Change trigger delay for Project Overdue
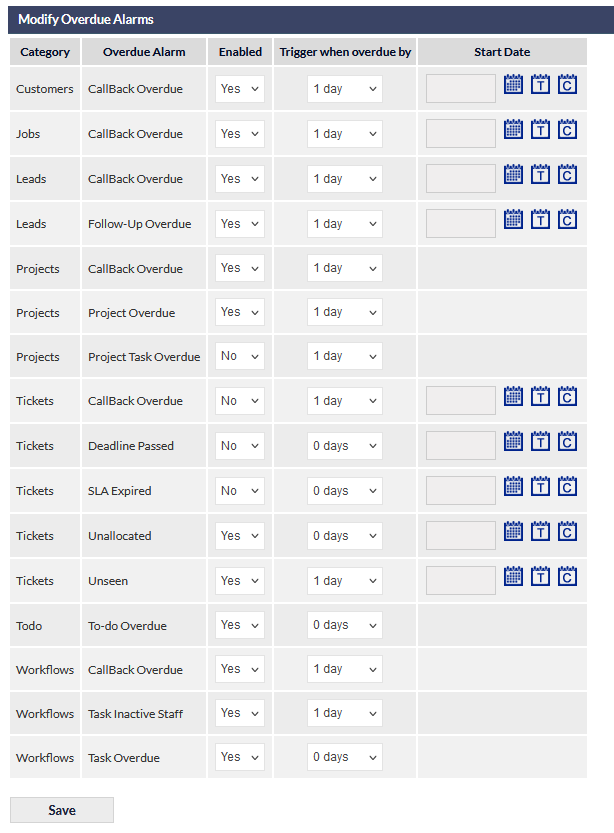Viewport: 614px width, 833px height. click(344, 312)
